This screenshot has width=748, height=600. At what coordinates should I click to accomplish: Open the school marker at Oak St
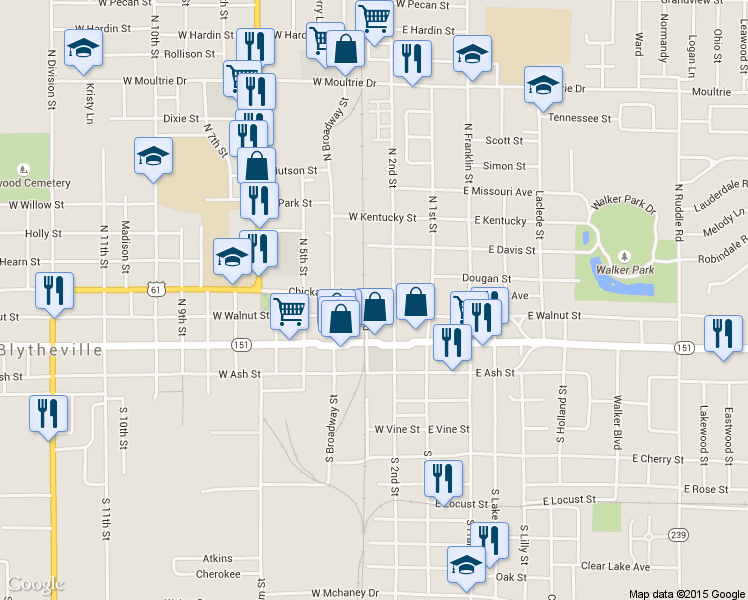click(466, 569)
